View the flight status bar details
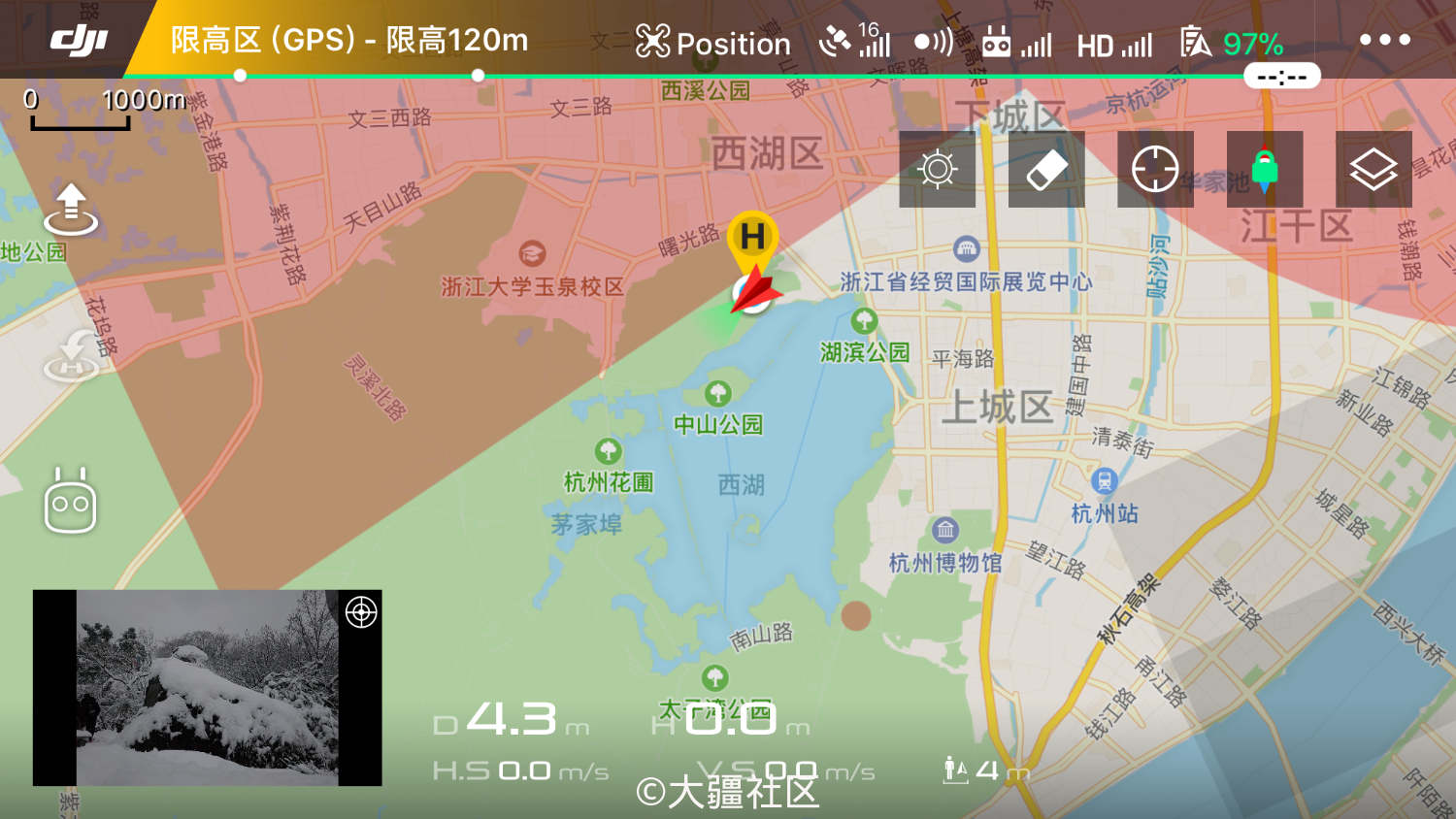 pyautogui.click(x=349, y=41)
